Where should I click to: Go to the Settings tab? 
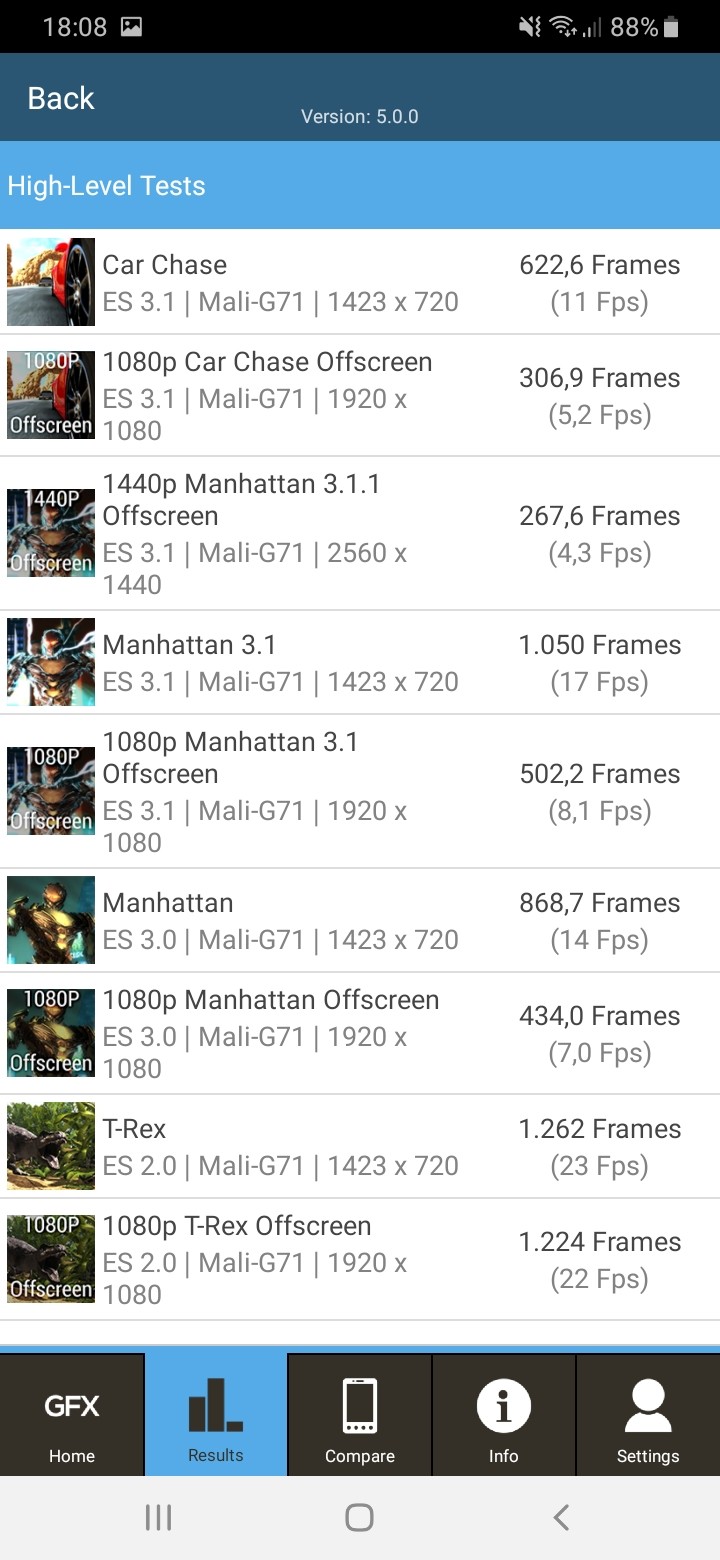[648, 1415]
